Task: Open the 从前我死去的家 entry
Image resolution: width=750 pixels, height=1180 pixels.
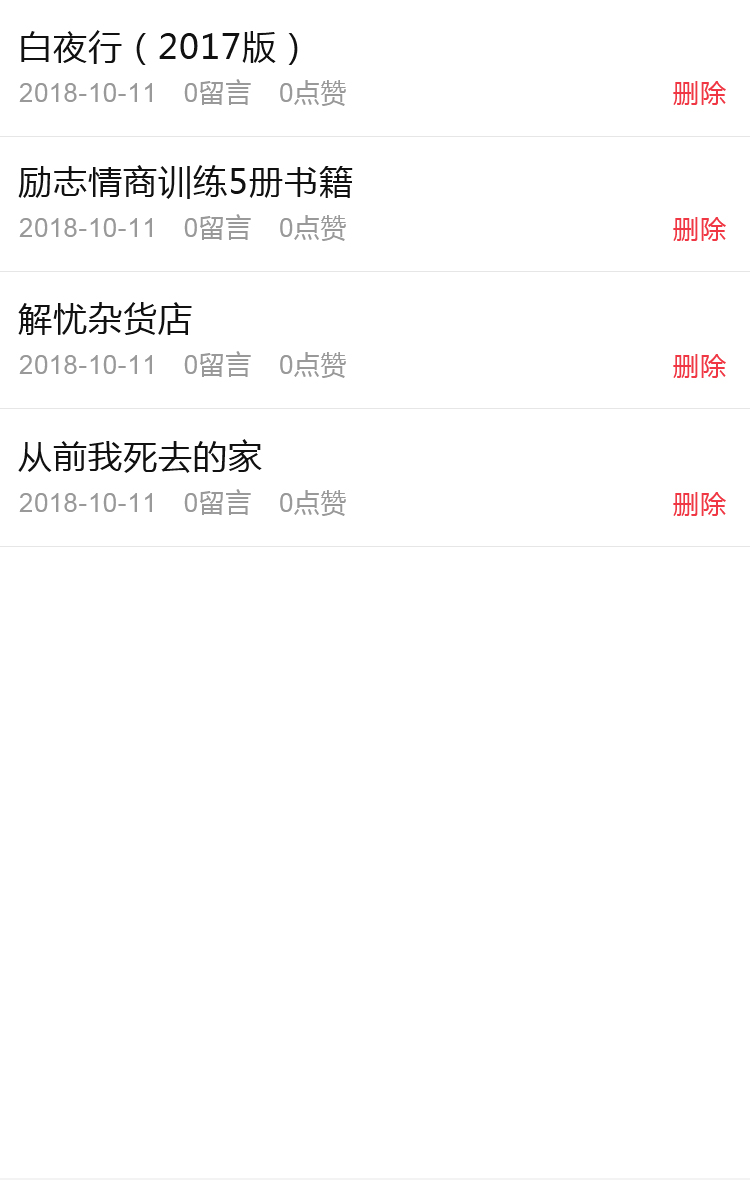Action: (140, 457)
